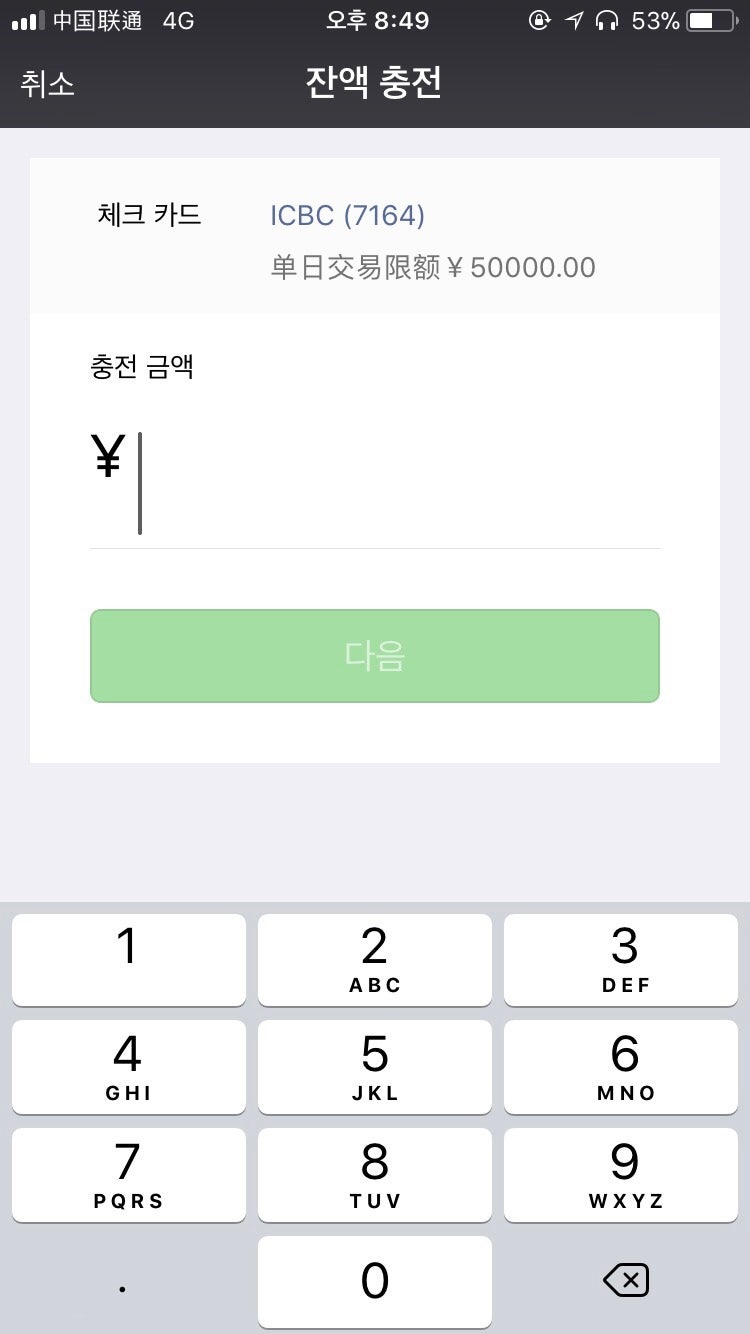Open the ICBC (7164) card selector
This screenshot has height=1334, width=750.
[345, 215]
